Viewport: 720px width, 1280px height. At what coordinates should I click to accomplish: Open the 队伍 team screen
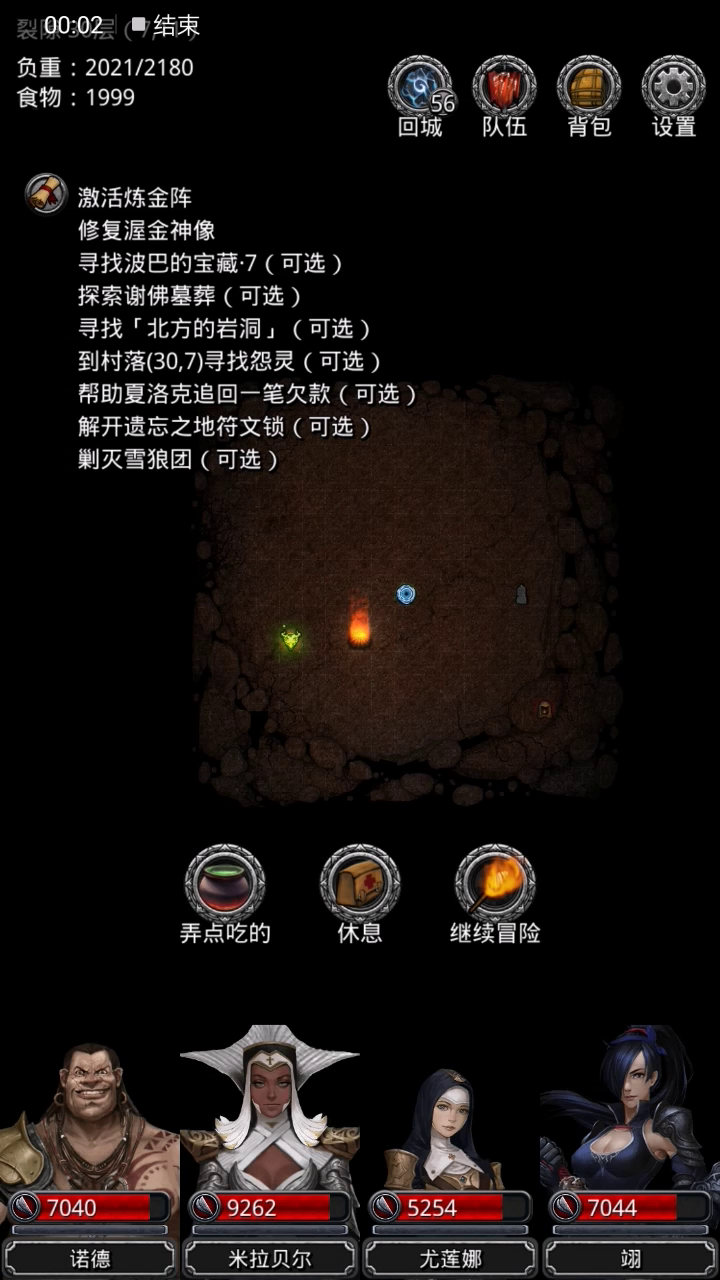click(504, 88)
